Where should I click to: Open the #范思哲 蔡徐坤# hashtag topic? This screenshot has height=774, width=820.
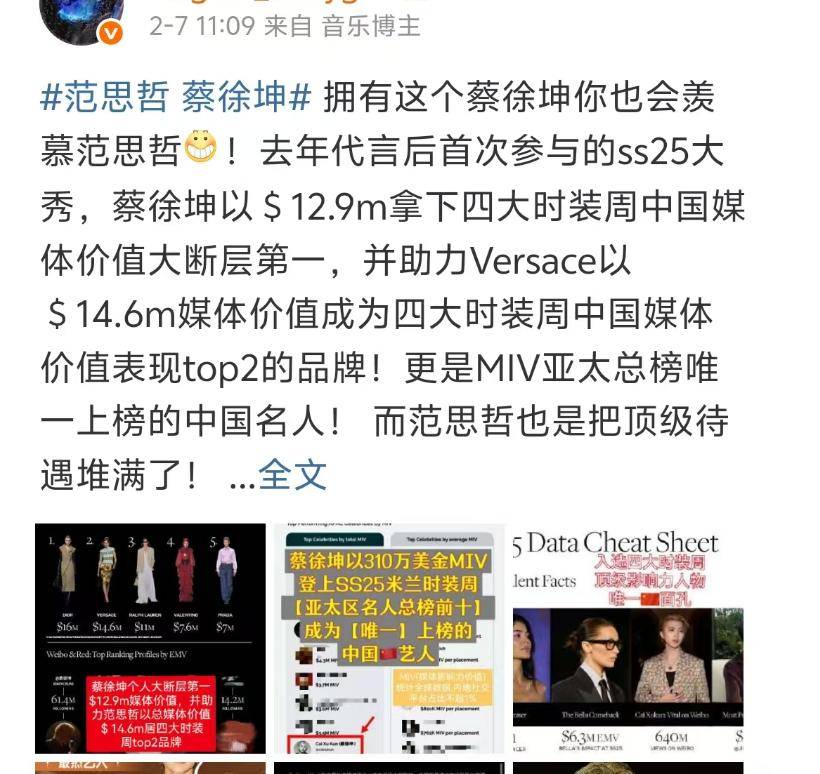click(176, 100)
